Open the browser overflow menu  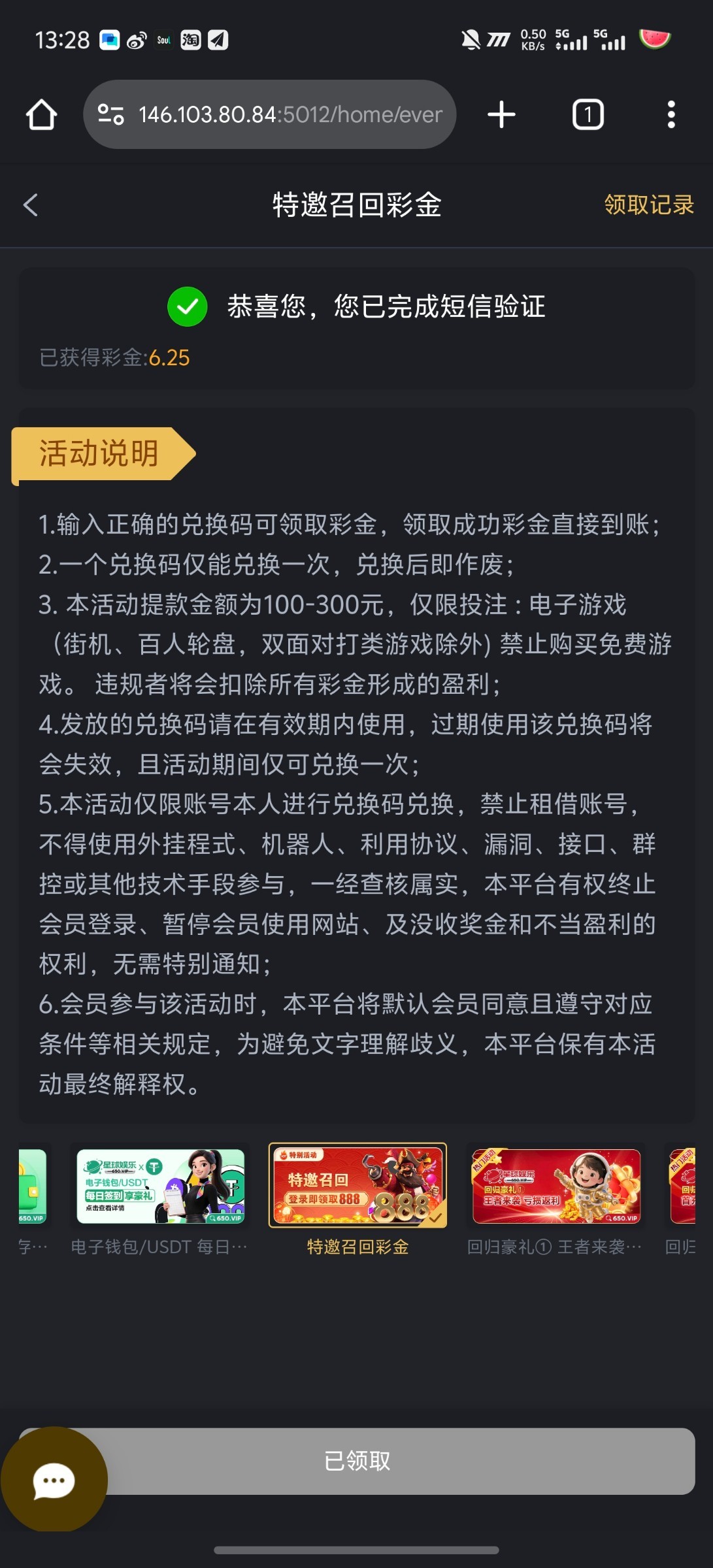[x=671, y=115]
